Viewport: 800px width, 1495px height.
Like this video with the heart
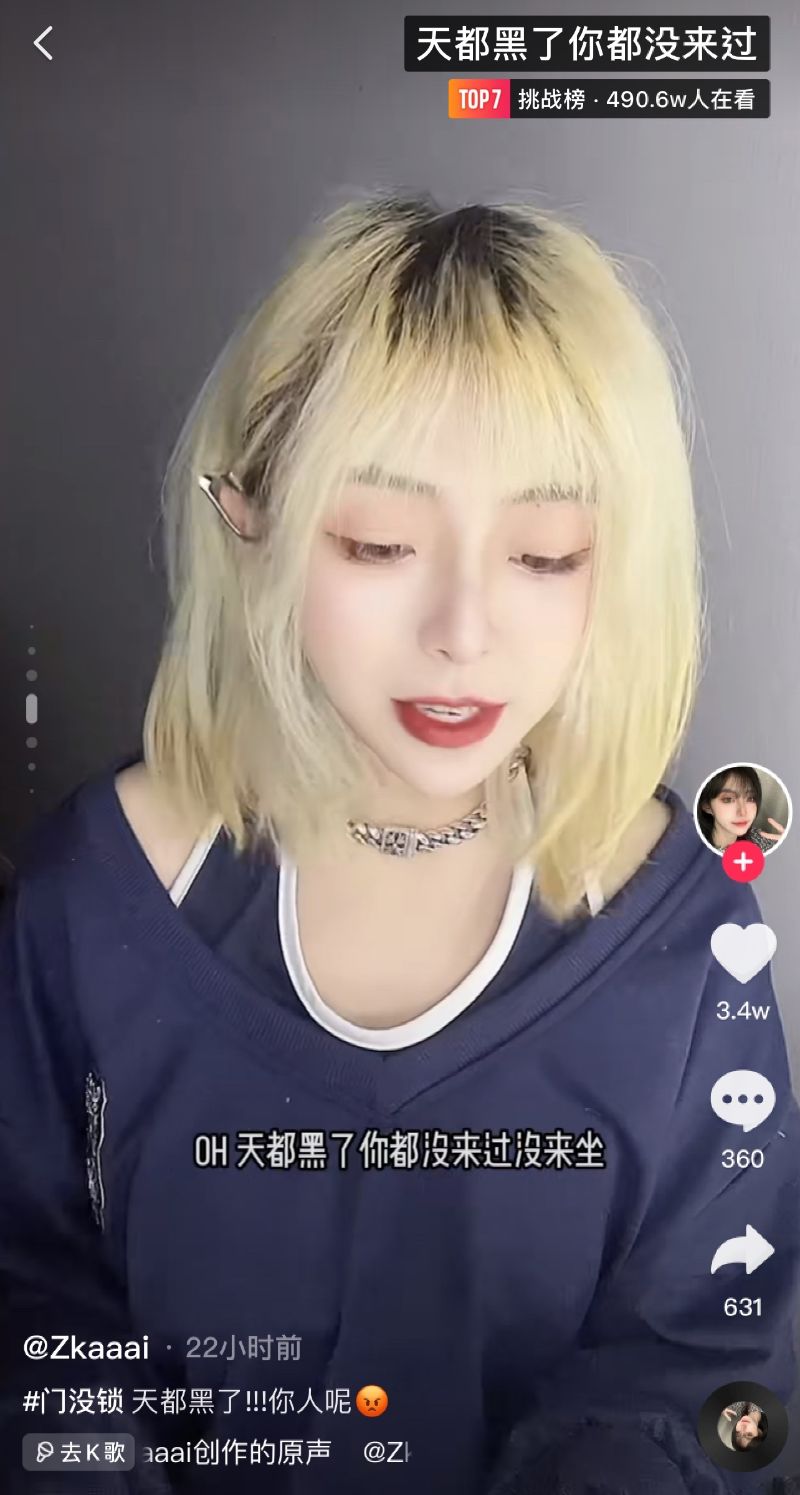pos(743,953)
